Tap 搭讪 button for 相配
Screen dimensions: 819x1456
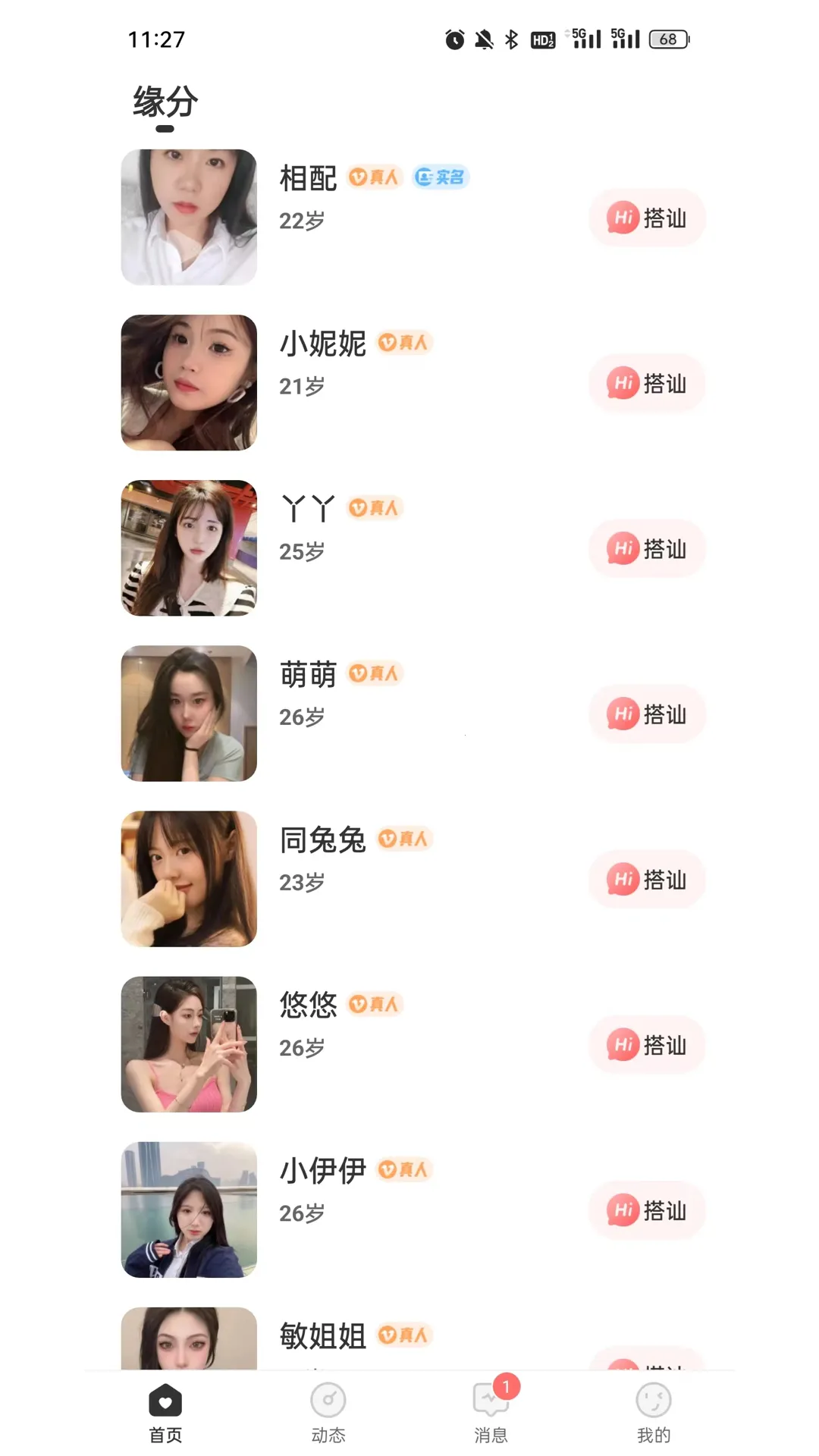point(647,218)
